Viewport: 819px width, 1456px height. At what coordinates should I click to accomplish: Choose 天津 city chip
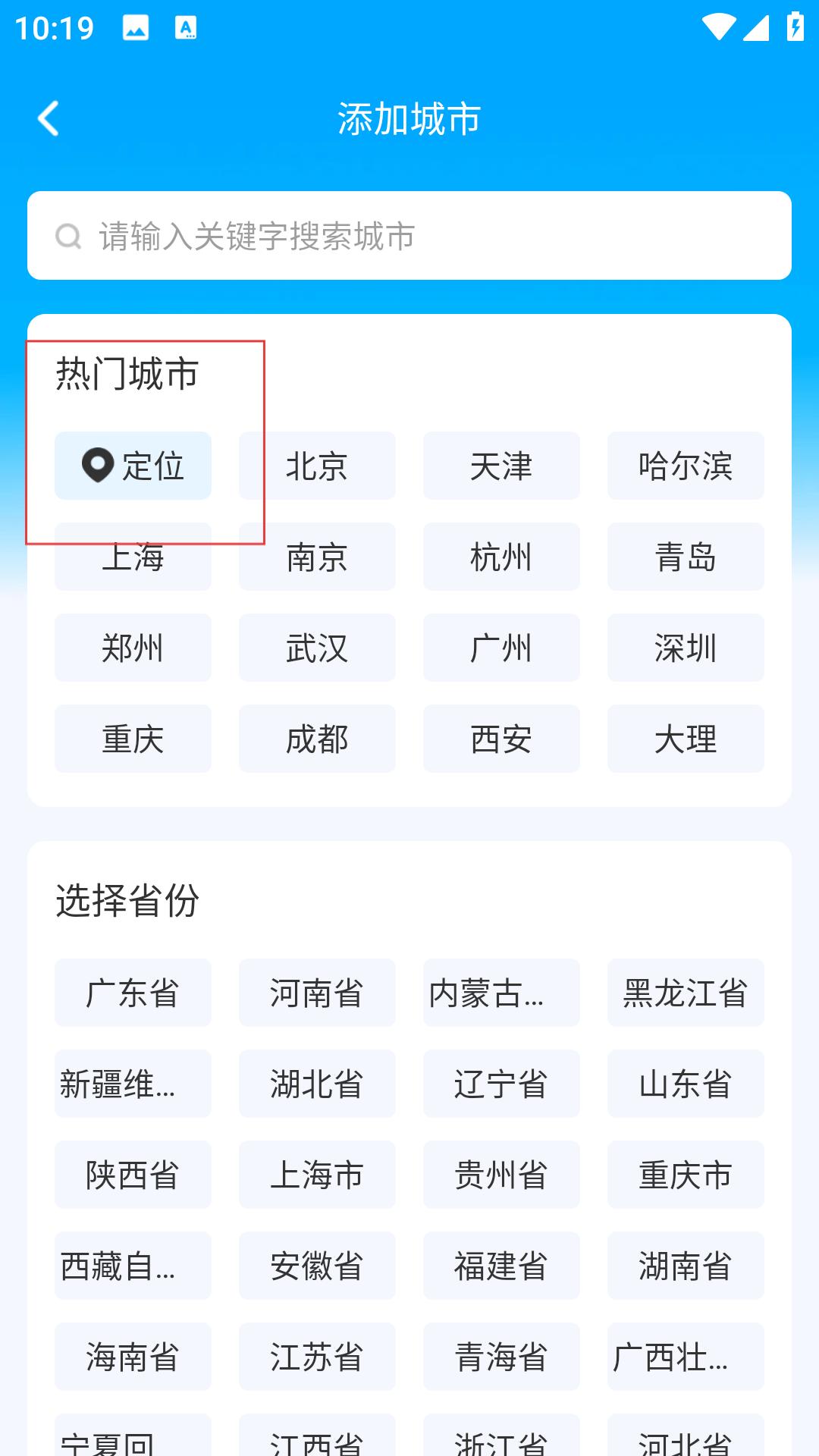click(x=501, y=466)
